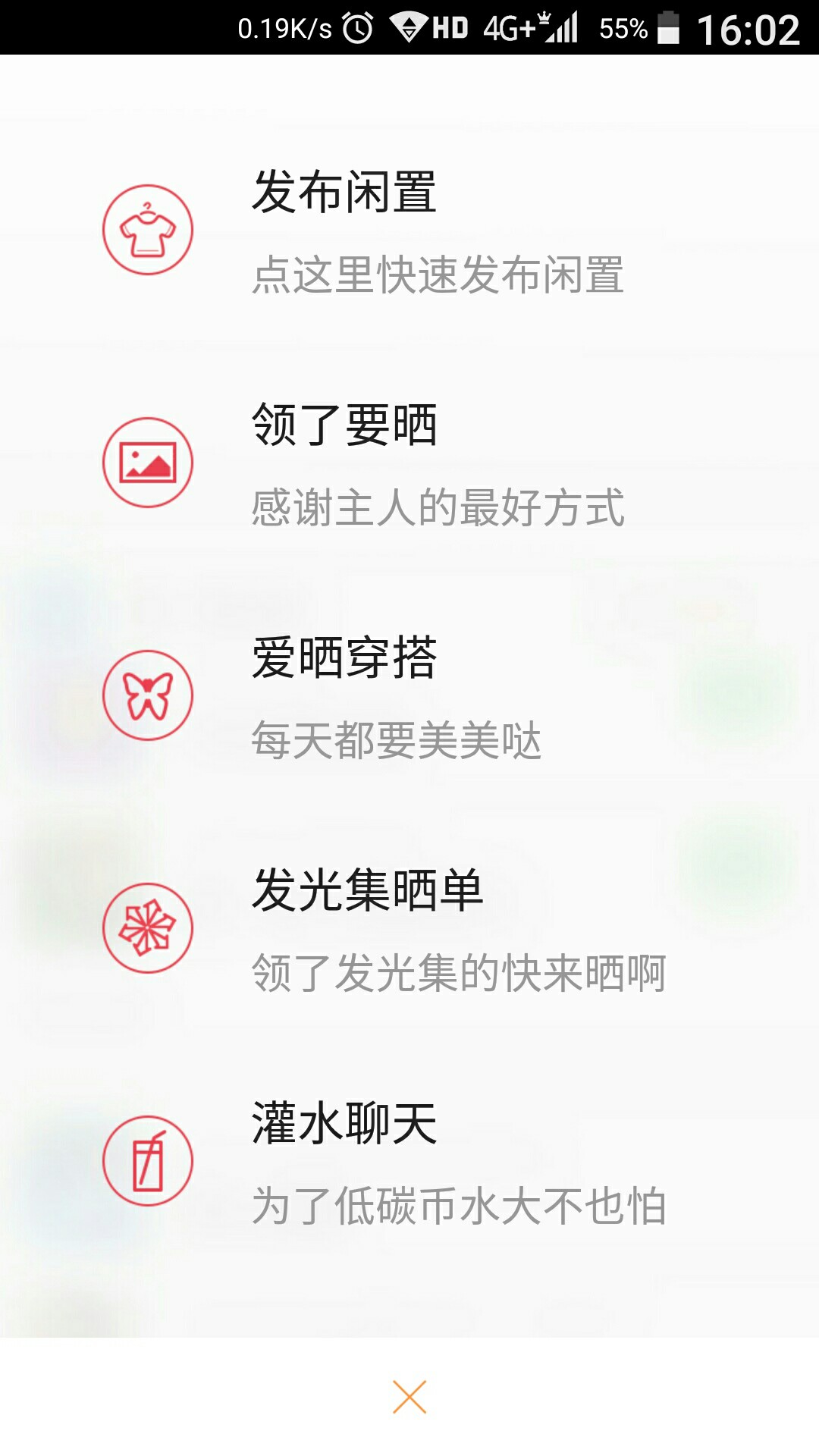Open 灌水聊天 chat posting

point(409,1161)
